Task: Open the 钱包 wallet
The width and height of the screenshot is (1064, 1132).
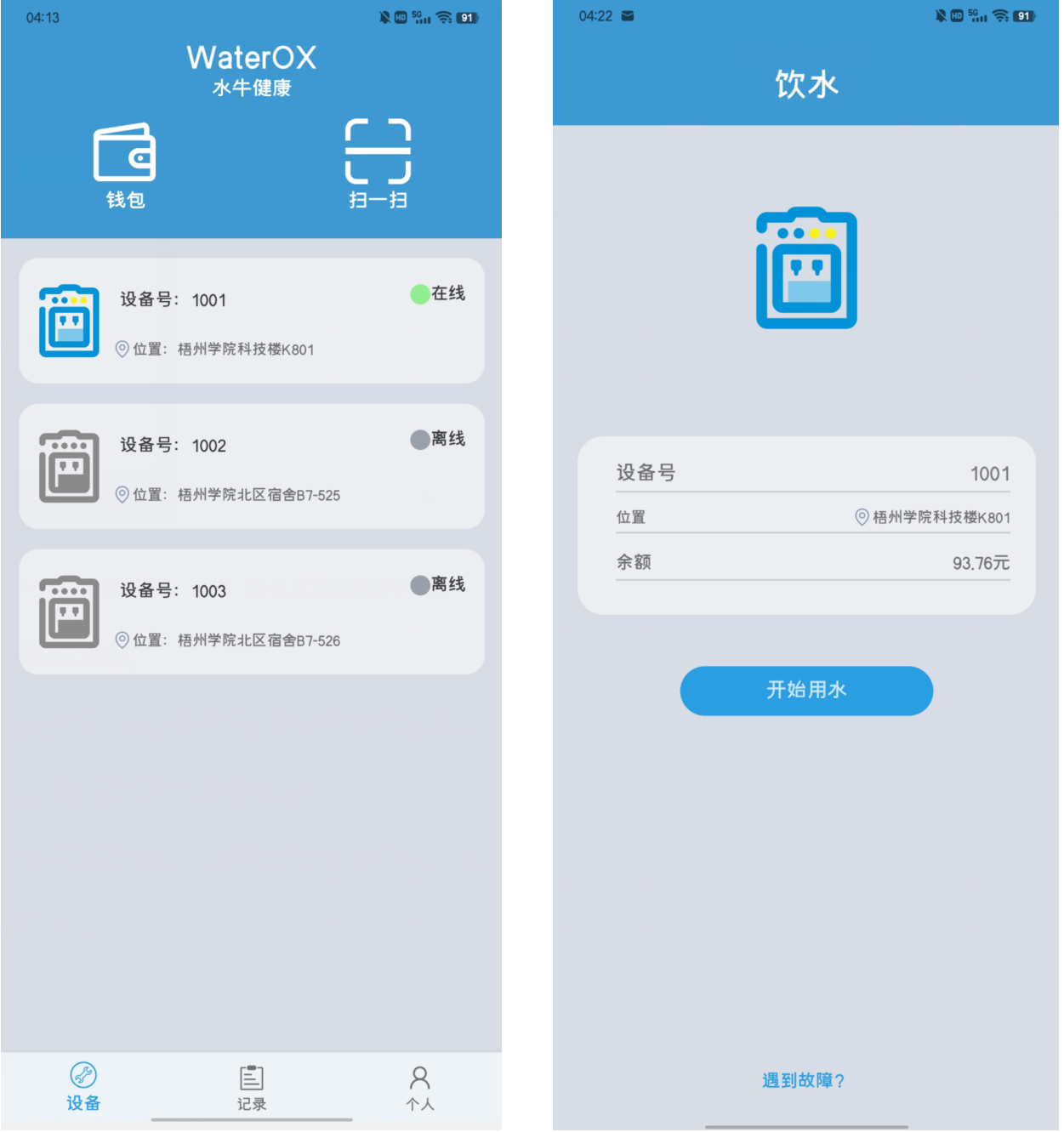Action: pyautogui.click(x=124, y=166)
